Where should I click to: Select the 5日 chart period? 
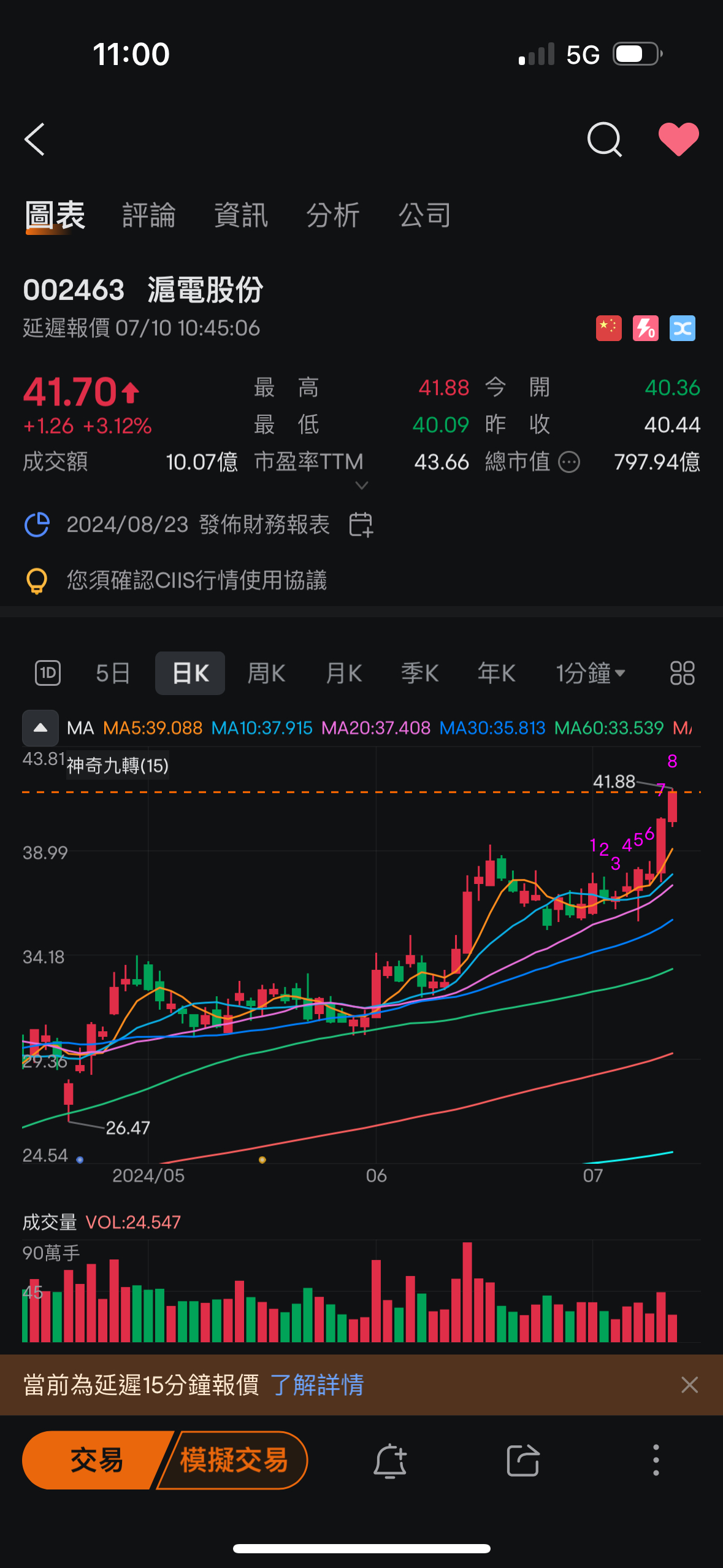click(x=113, y=673)
